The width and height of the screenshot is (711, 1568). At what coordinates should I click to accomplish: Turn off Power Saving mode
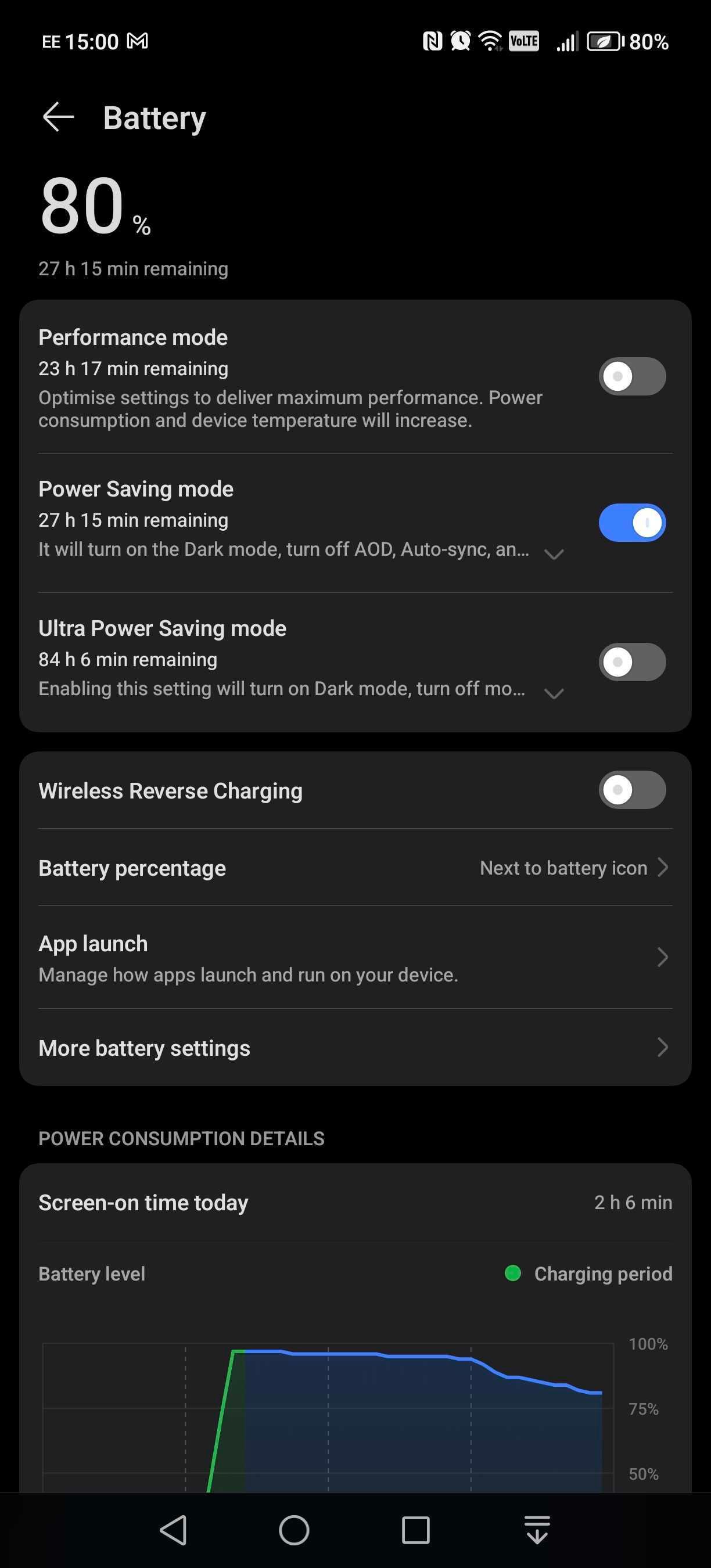pos(632,523)
